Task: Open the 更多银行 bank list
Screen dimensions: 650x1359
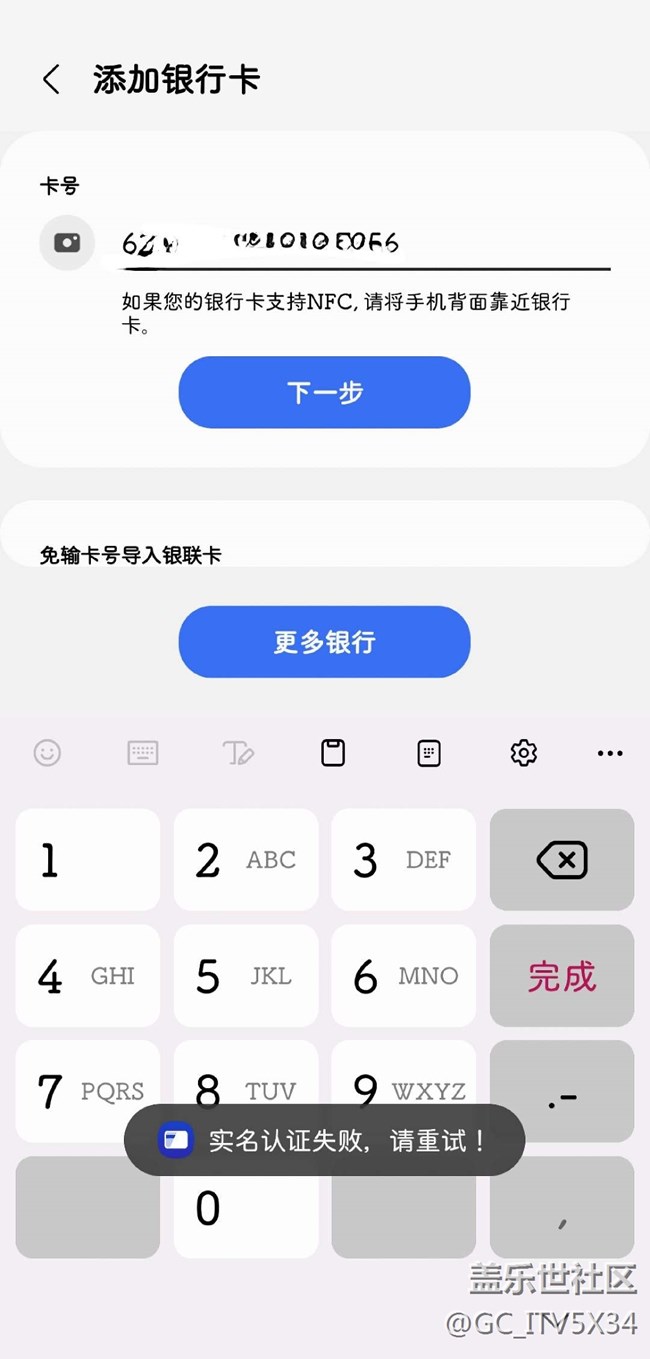Action: (x=324, y=642)
